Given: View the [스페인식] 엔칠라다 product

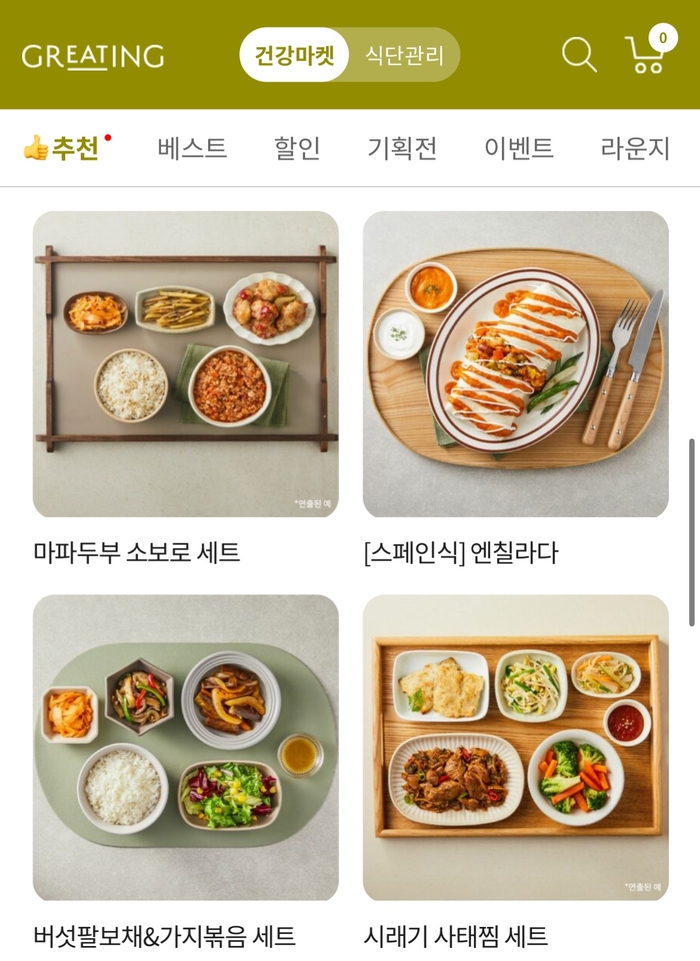Looking at the screenshot, I should click(515, 364).
